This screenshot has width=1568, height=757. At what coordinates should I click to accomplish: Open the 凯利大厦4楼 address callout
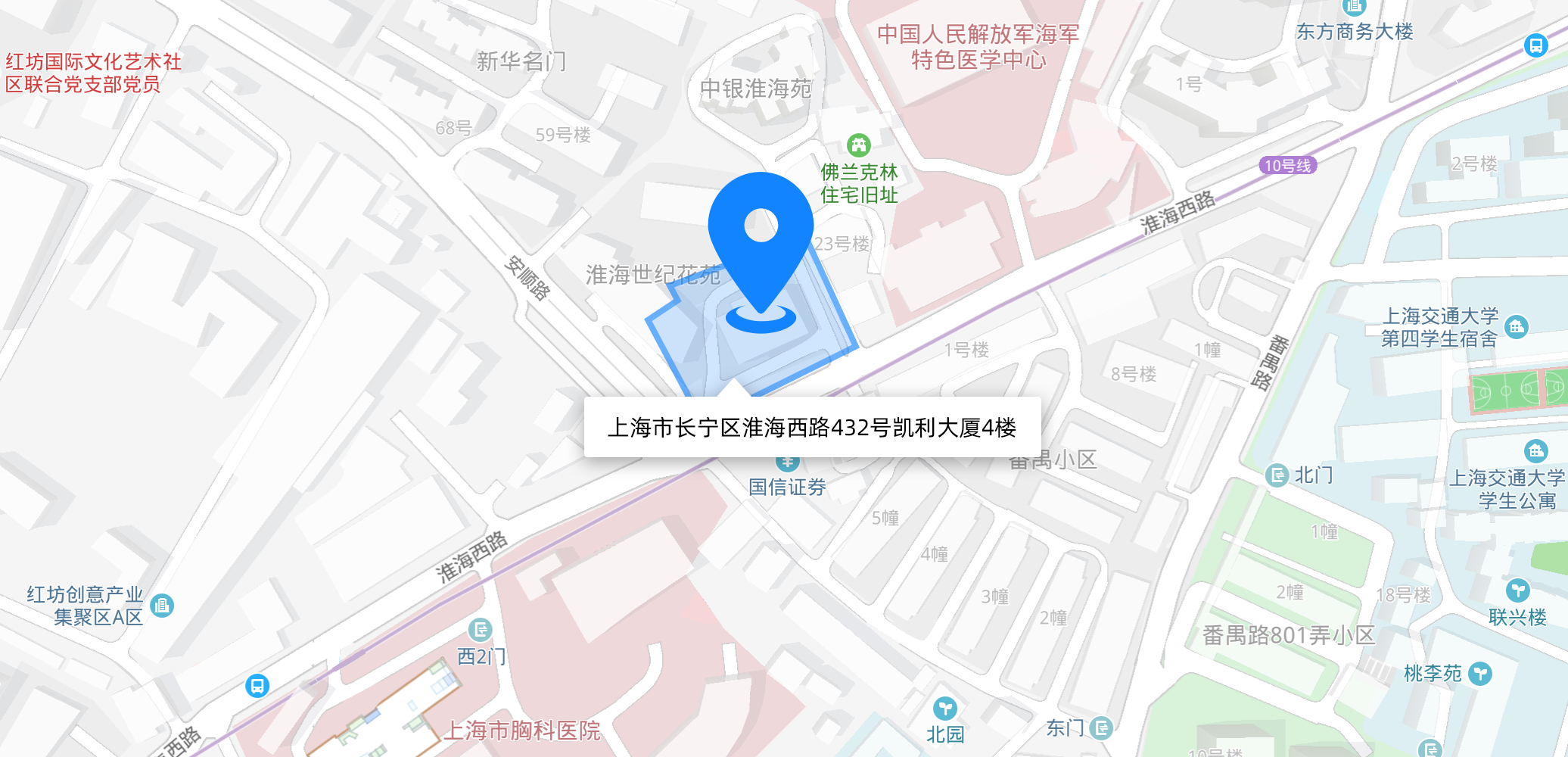[812, 428]
